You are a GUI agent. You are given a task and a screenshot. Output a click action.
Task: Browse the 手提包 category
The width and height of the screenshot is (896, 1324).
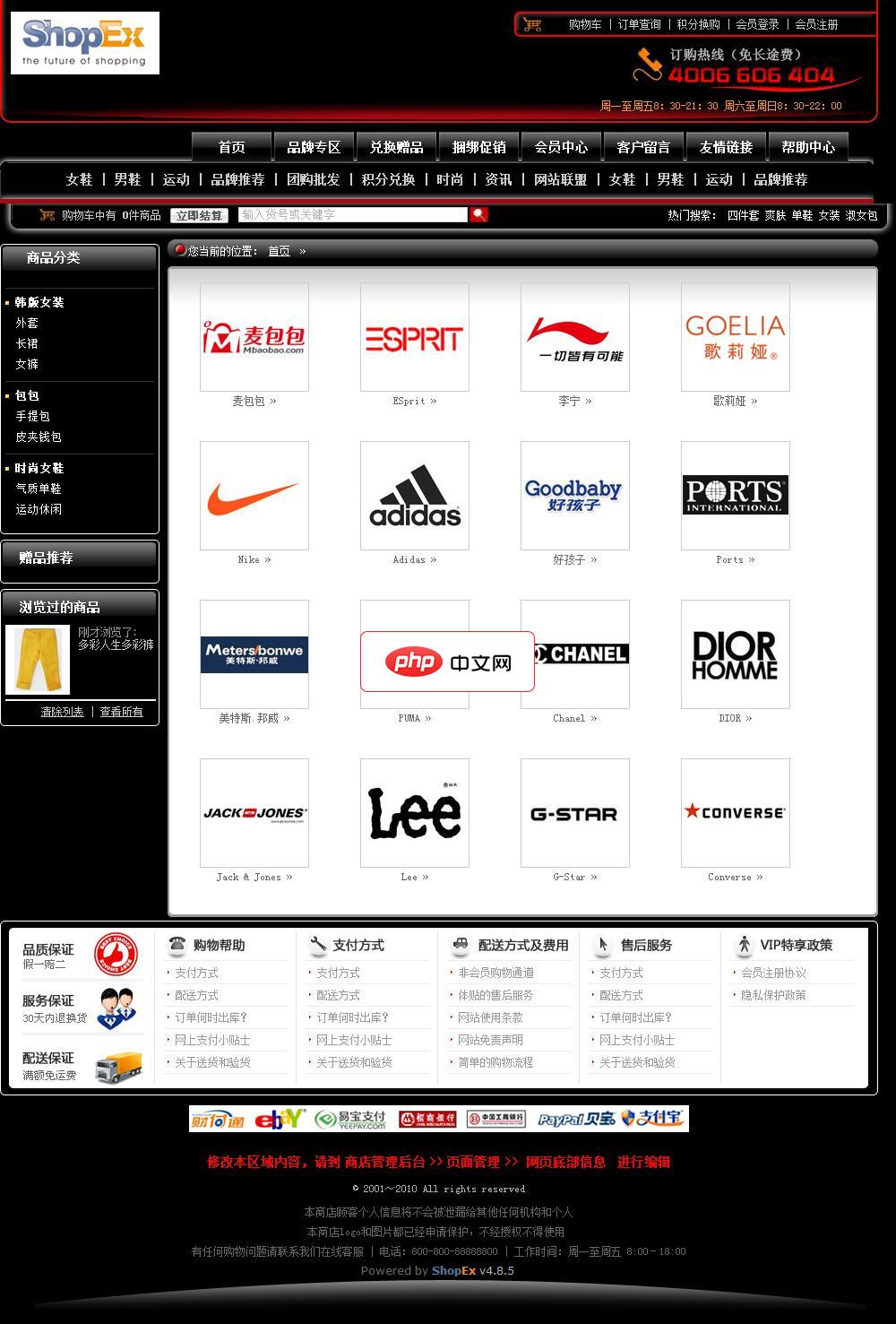tap(32, 416)
